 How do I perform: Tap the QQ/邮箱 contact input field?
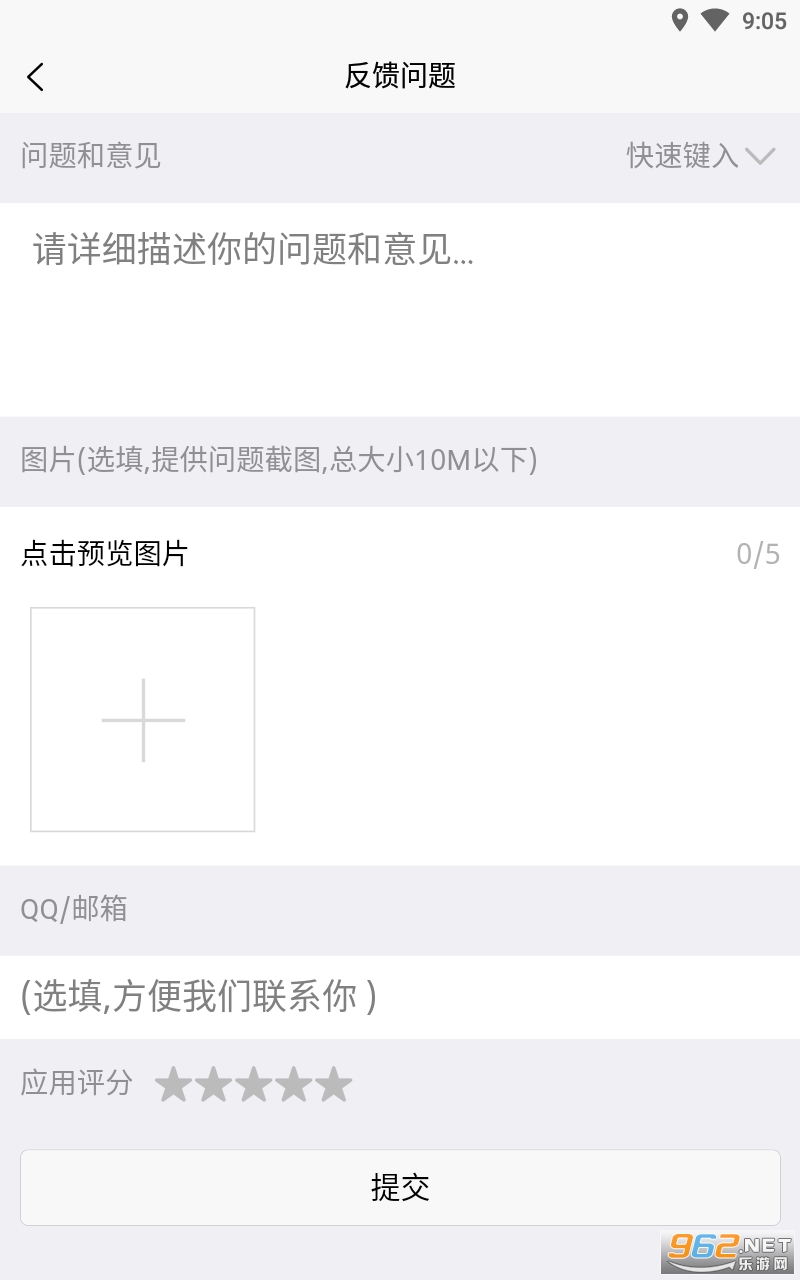pyautogui.click(x=400, y=997)
